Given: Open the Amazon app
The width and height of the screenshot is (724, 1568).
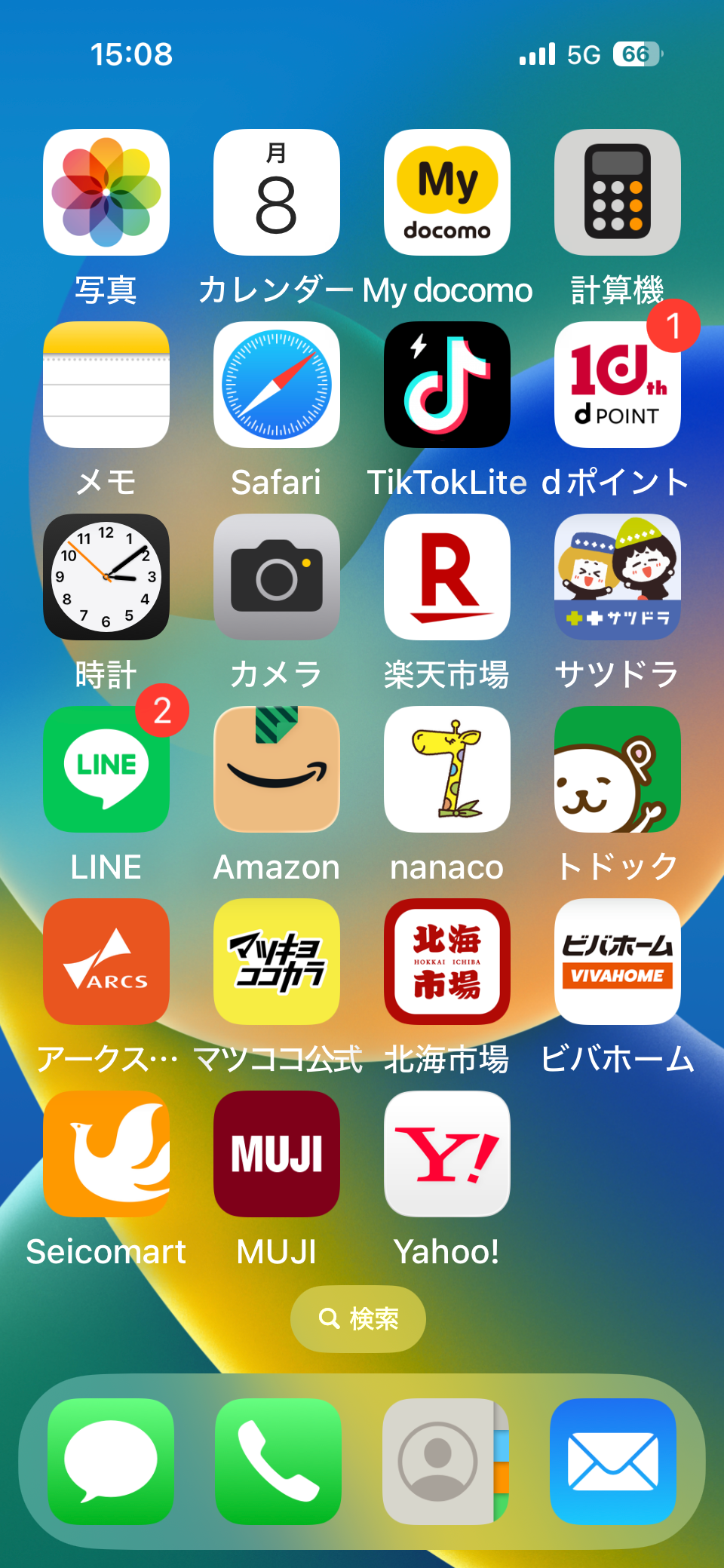Looking at the screenshot, I should [x=277, y=769].
